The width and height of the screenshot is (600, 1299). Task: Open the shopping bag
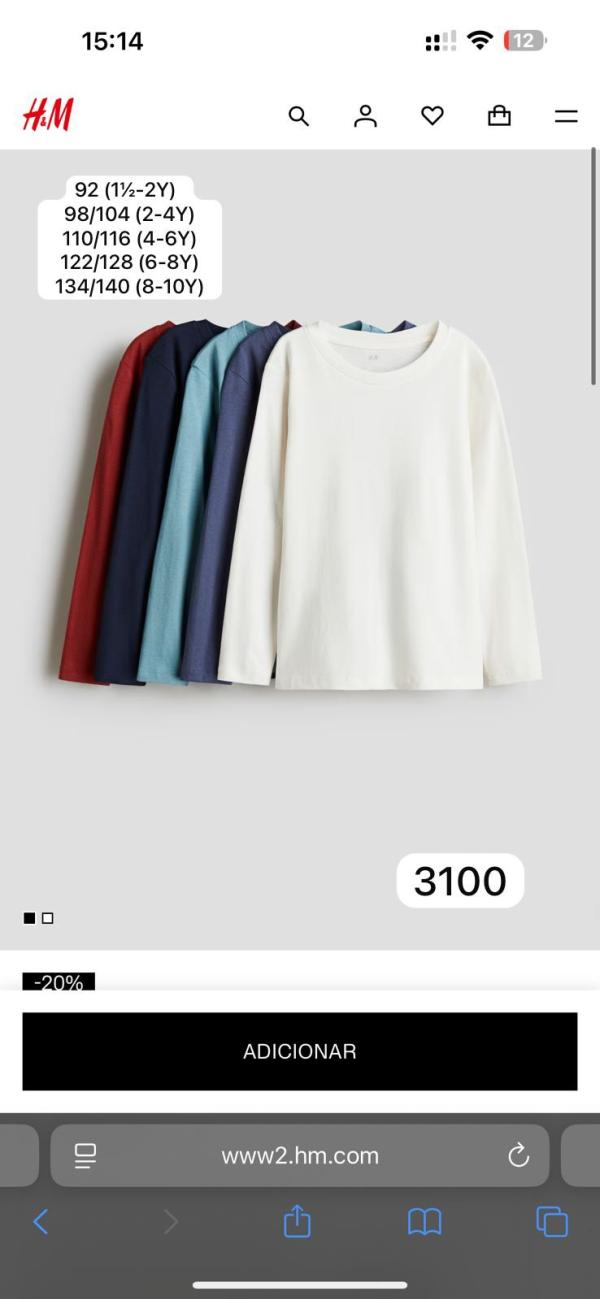(499, 116)
